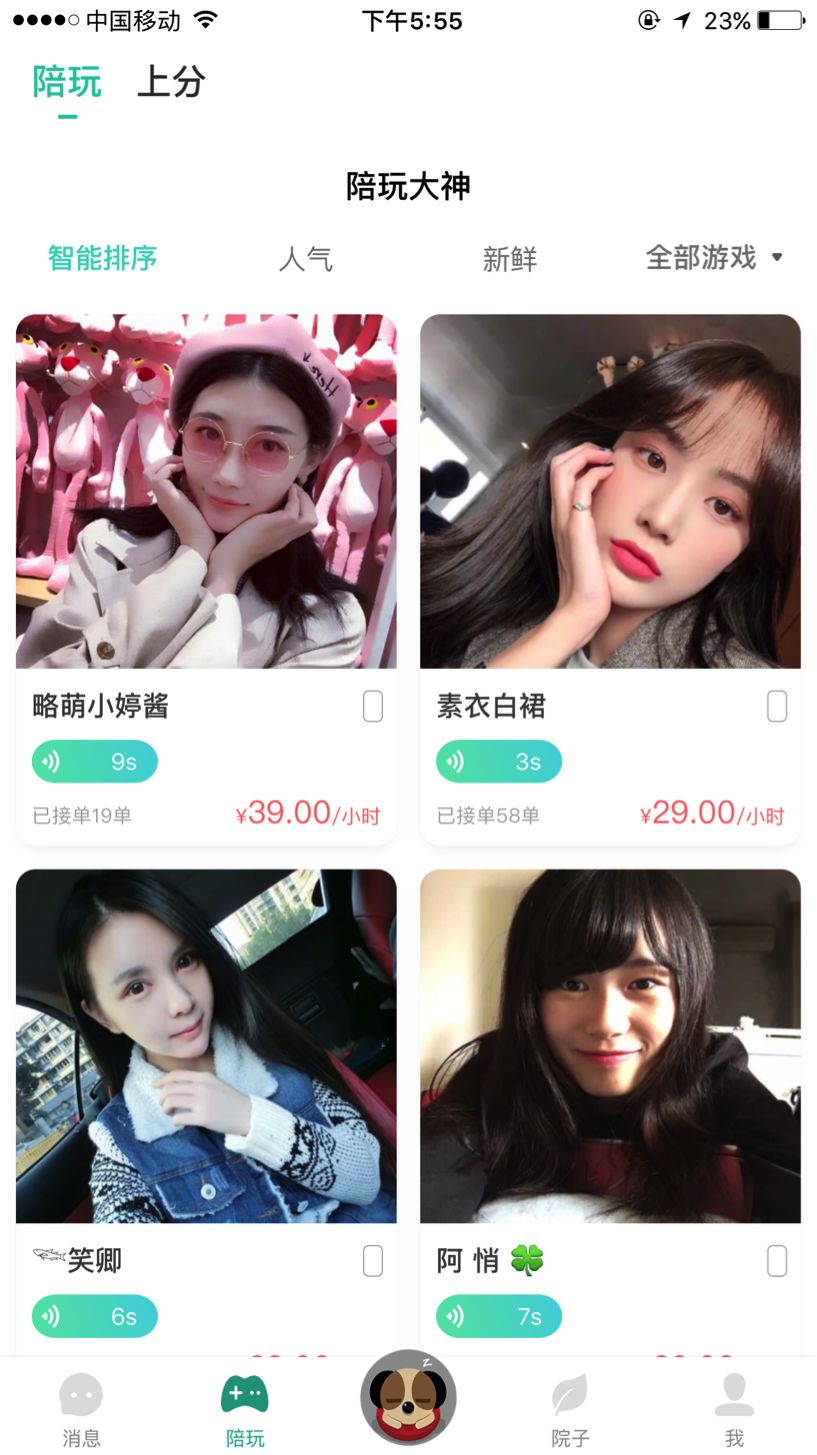Image resolution: width=817 pixels, height=1455 pixels.
Task: Switch to the 上分 tab
Action: click(x=171, y=82)
